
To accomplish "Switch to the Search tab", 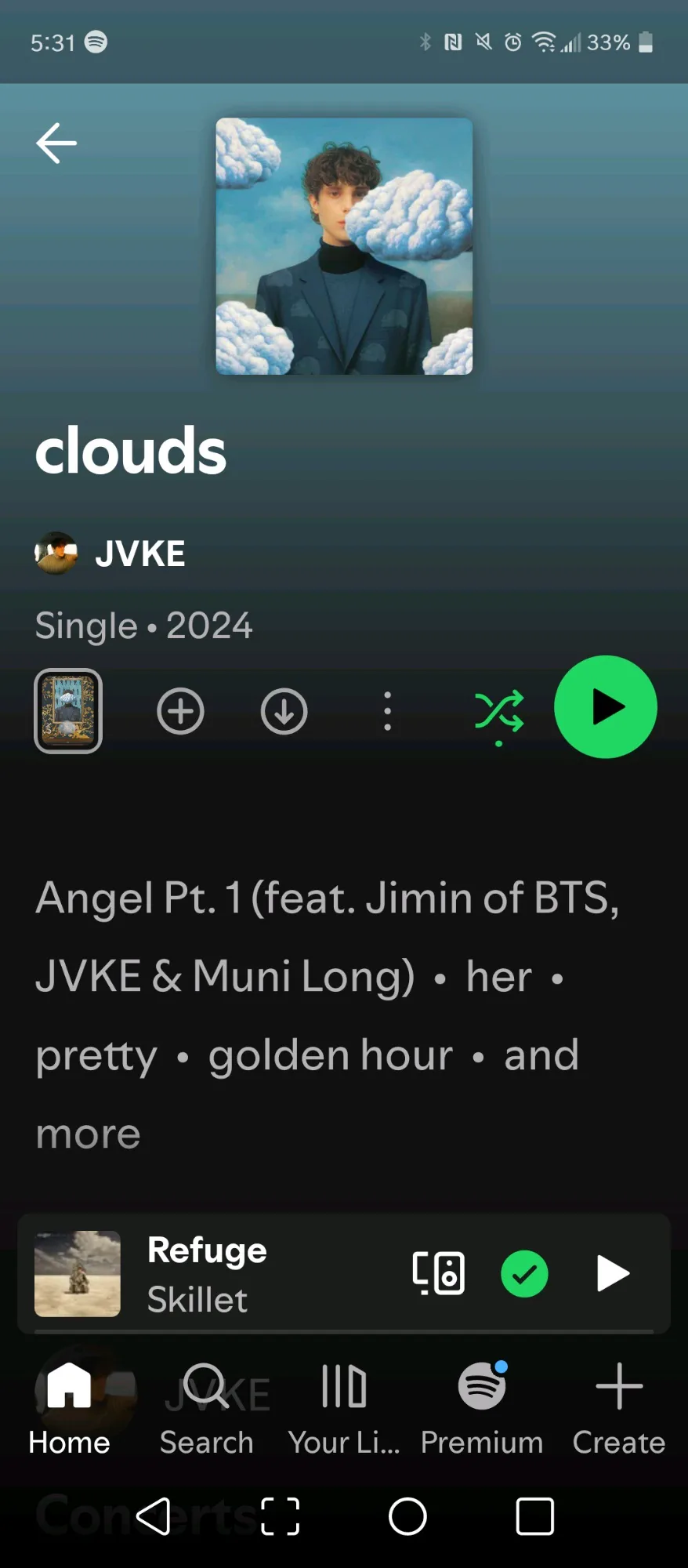I will tap(206, 1408).
